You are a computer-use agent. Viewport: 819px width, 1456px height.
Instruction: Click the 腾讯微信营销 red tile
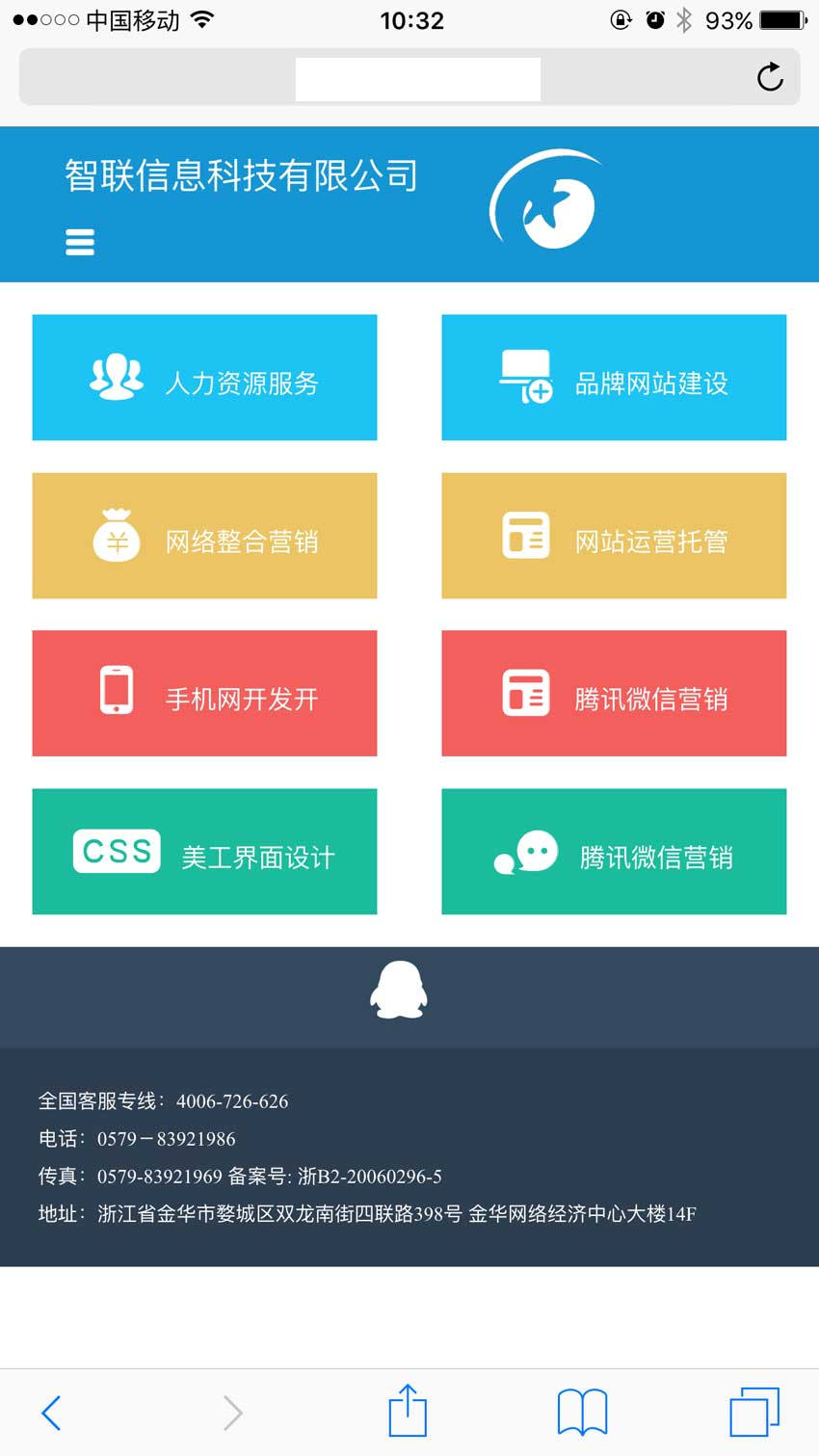coord(613,693)
